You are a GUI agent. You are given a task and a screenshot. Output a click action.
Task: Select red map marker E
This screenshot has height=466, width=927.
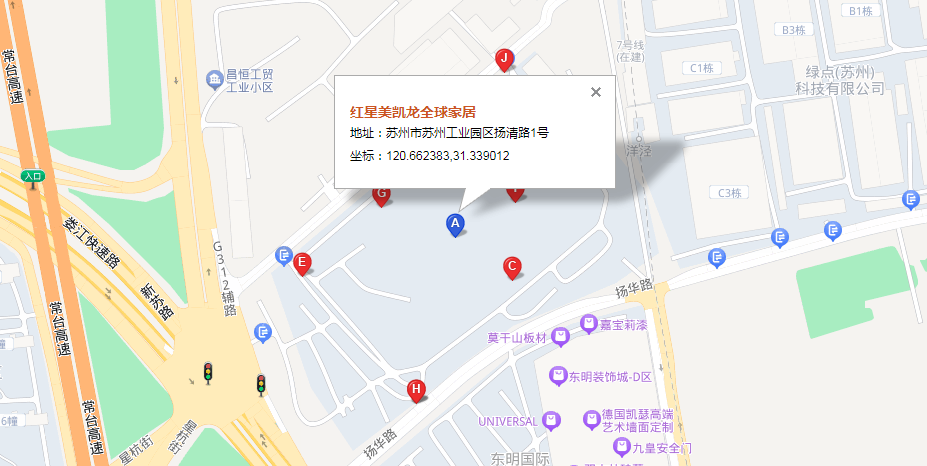tap(302, 262)
